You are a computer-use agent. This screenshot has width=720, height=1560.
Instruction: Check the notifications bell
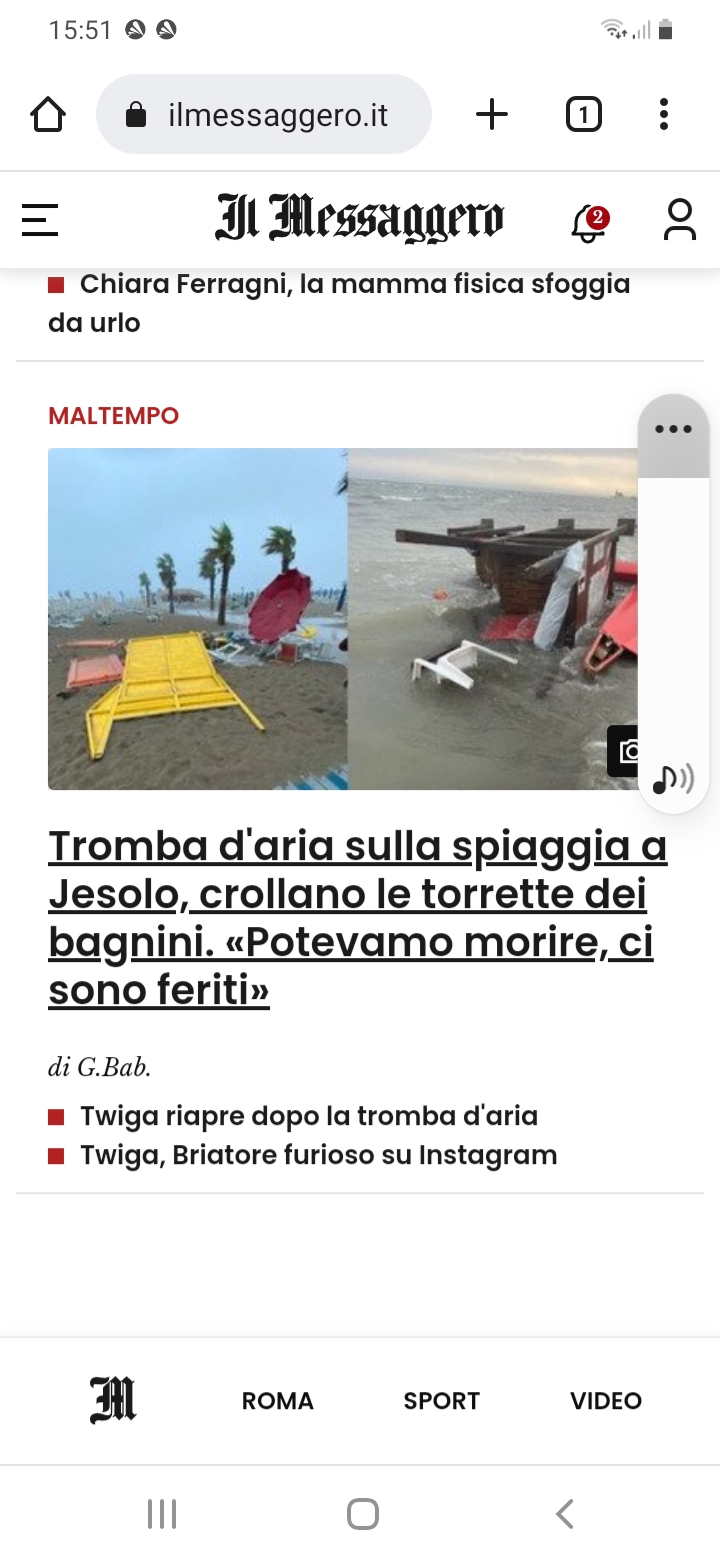(x=589, y=222)
